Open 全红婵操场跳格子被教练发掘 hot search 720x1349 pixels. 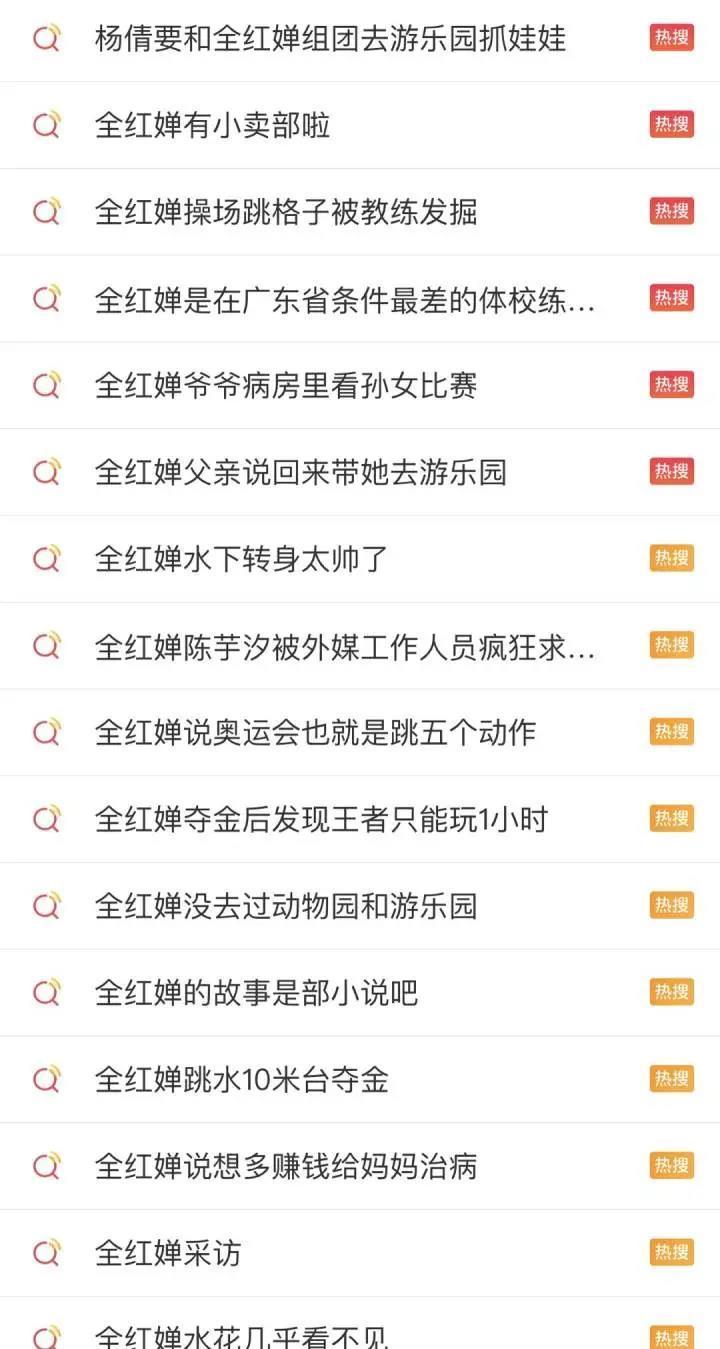click(360, 212)
